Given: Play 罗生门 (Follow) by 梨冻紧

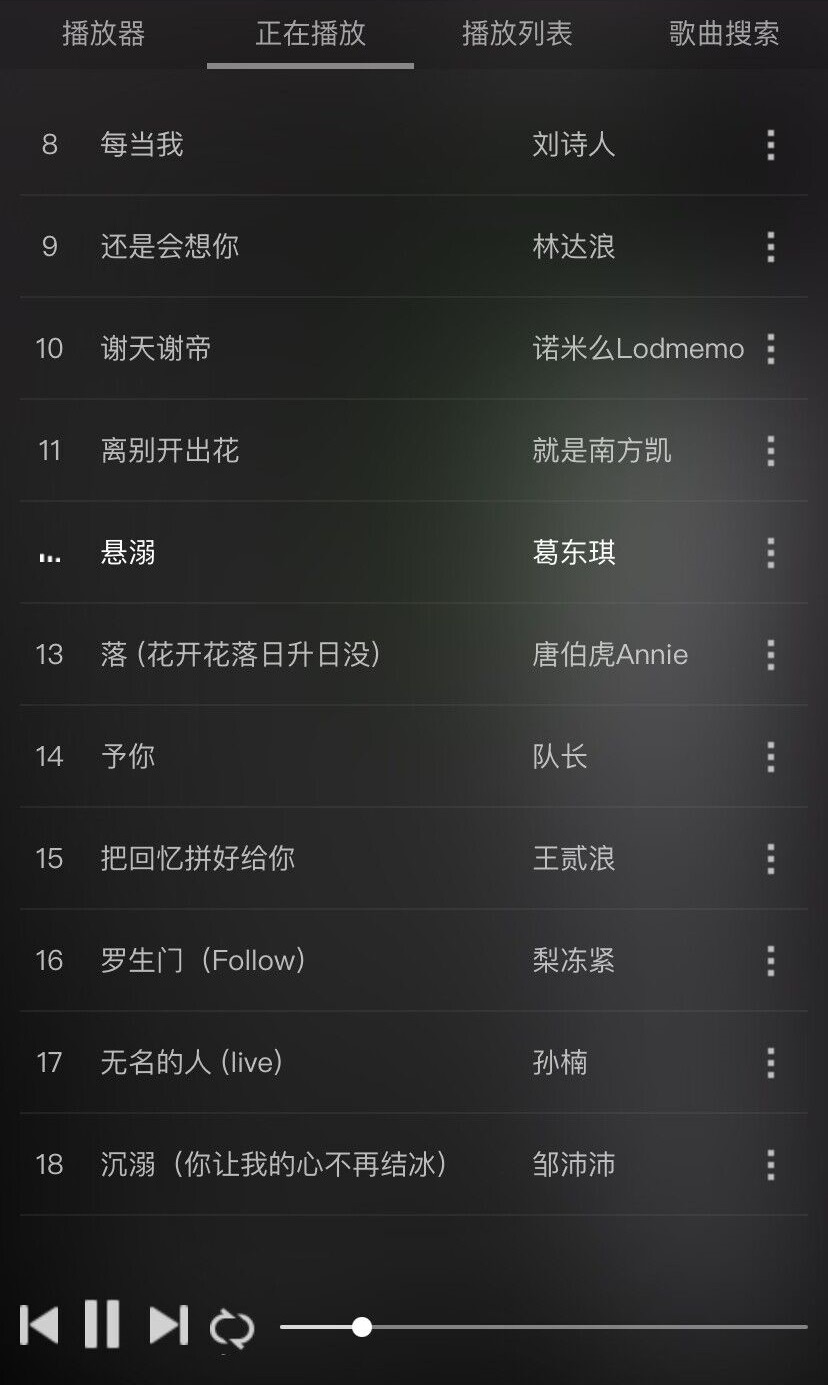Looking at the screenshot, I should (414, 961).
